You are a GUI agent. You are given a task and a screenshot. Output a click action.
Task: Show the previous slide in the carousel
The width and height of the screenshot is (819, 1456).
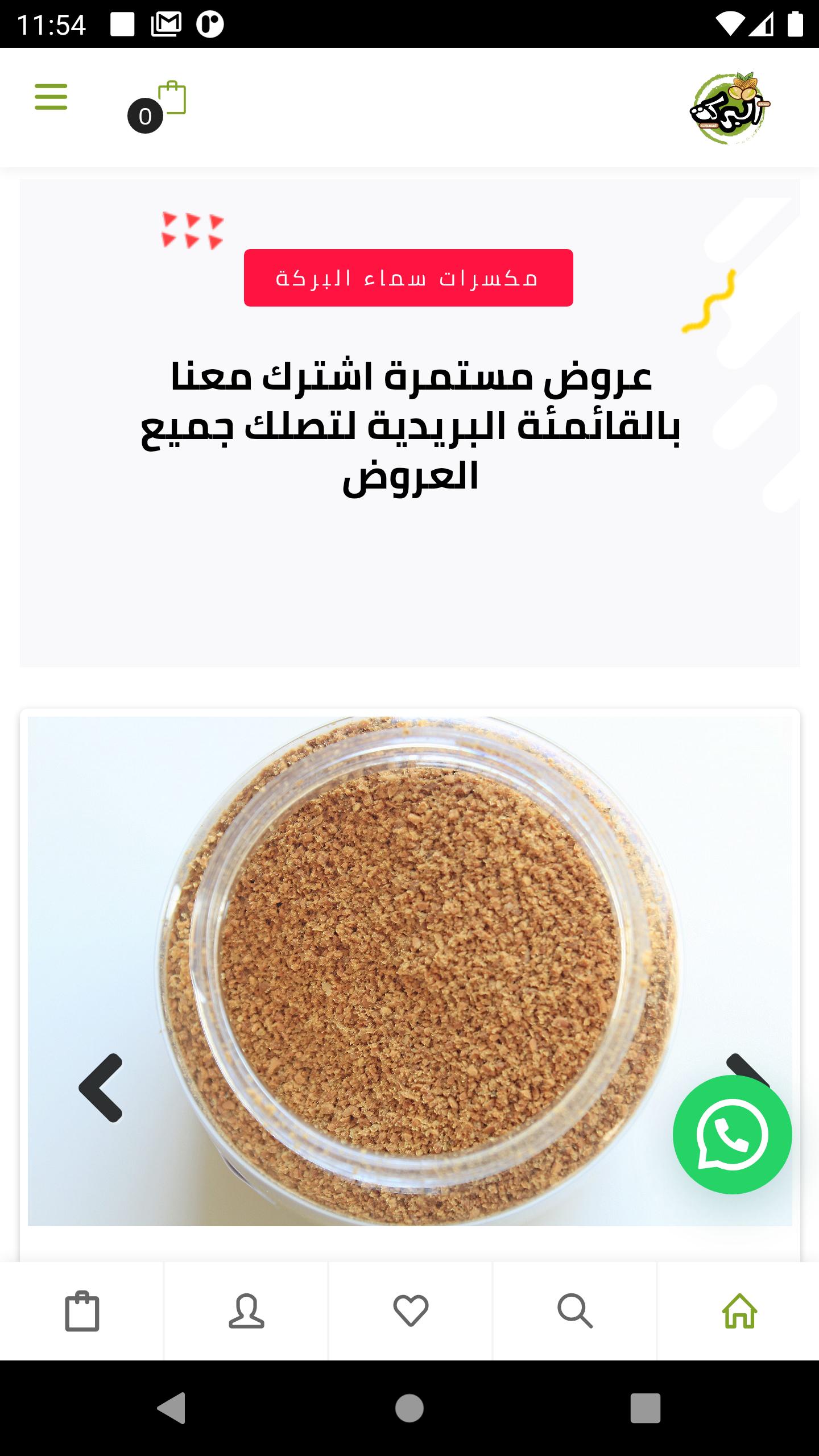point(101,1087)
